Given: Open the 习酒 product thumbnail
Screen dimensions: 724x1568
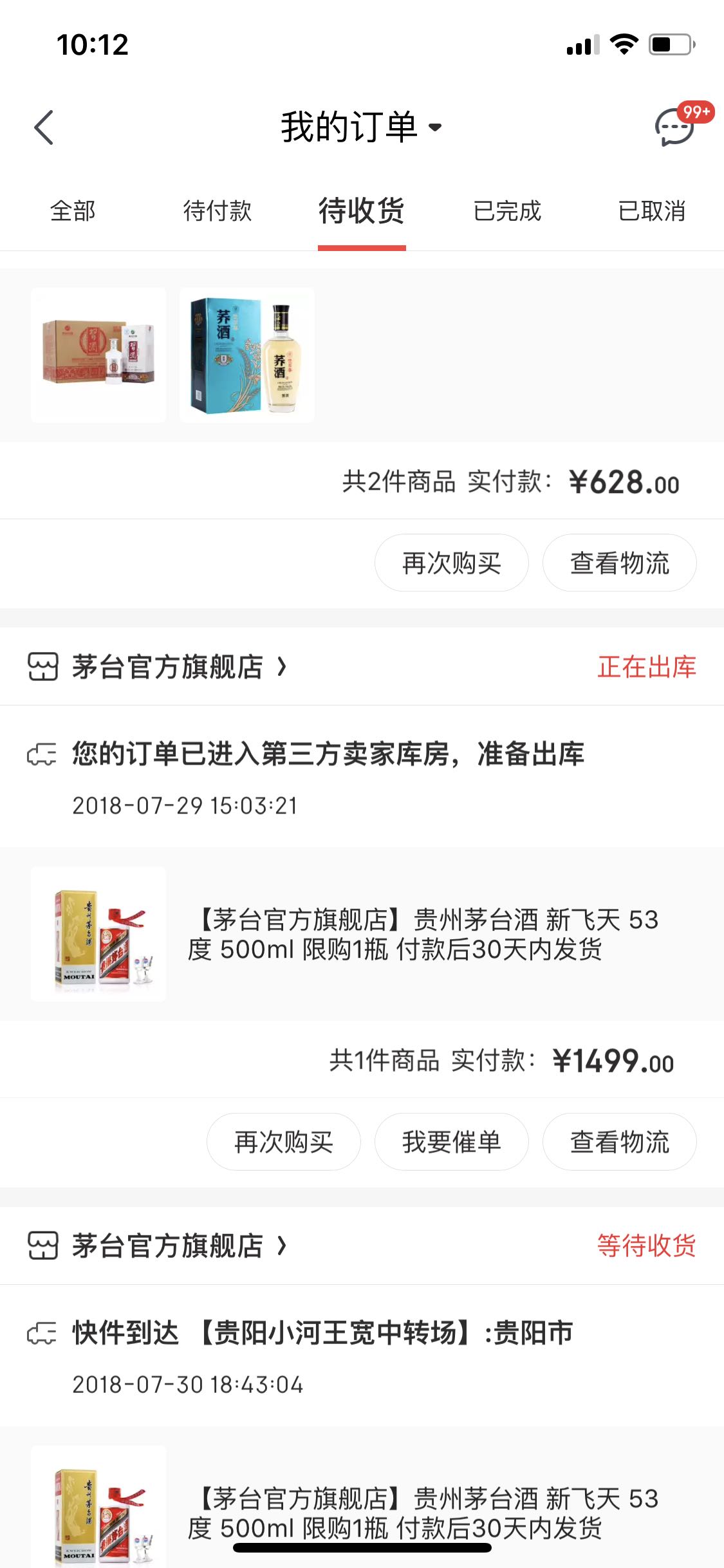Looking at the screenshot, I should click(98, 355).
